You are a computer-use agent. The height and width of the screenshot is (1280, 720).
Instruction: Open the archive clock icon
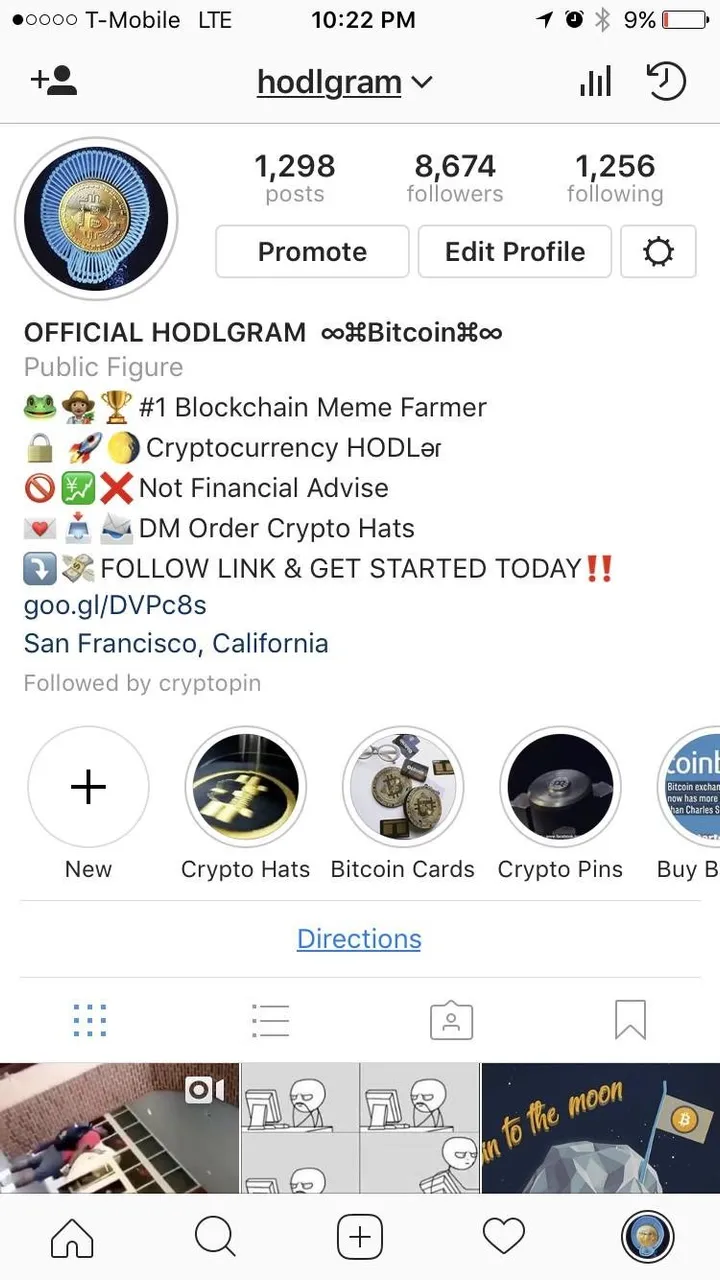pos(666,82)
